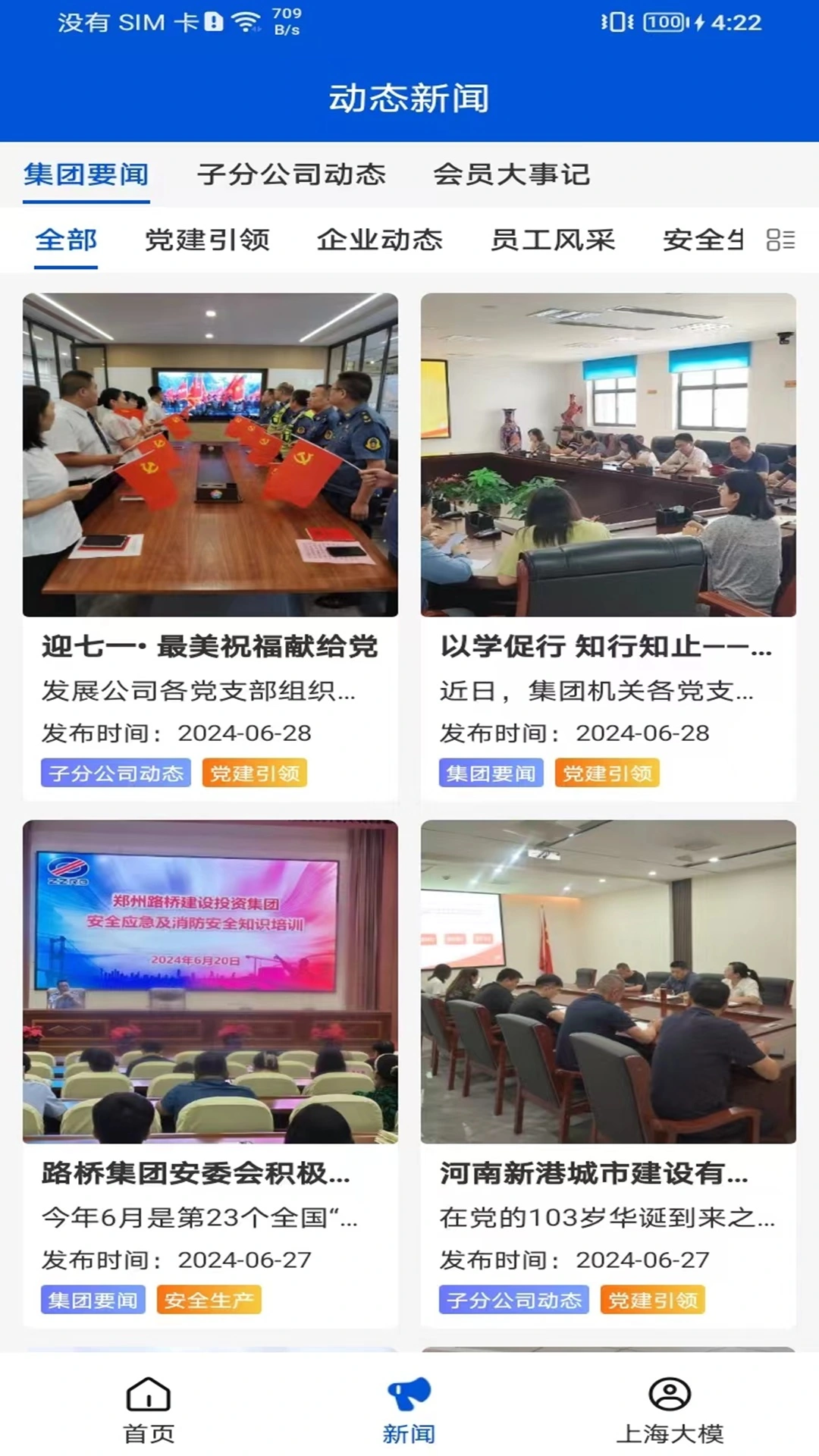Open the 会员大事记 tab
This screenshot has width=819, height=1456.
(x=513, y=174)
